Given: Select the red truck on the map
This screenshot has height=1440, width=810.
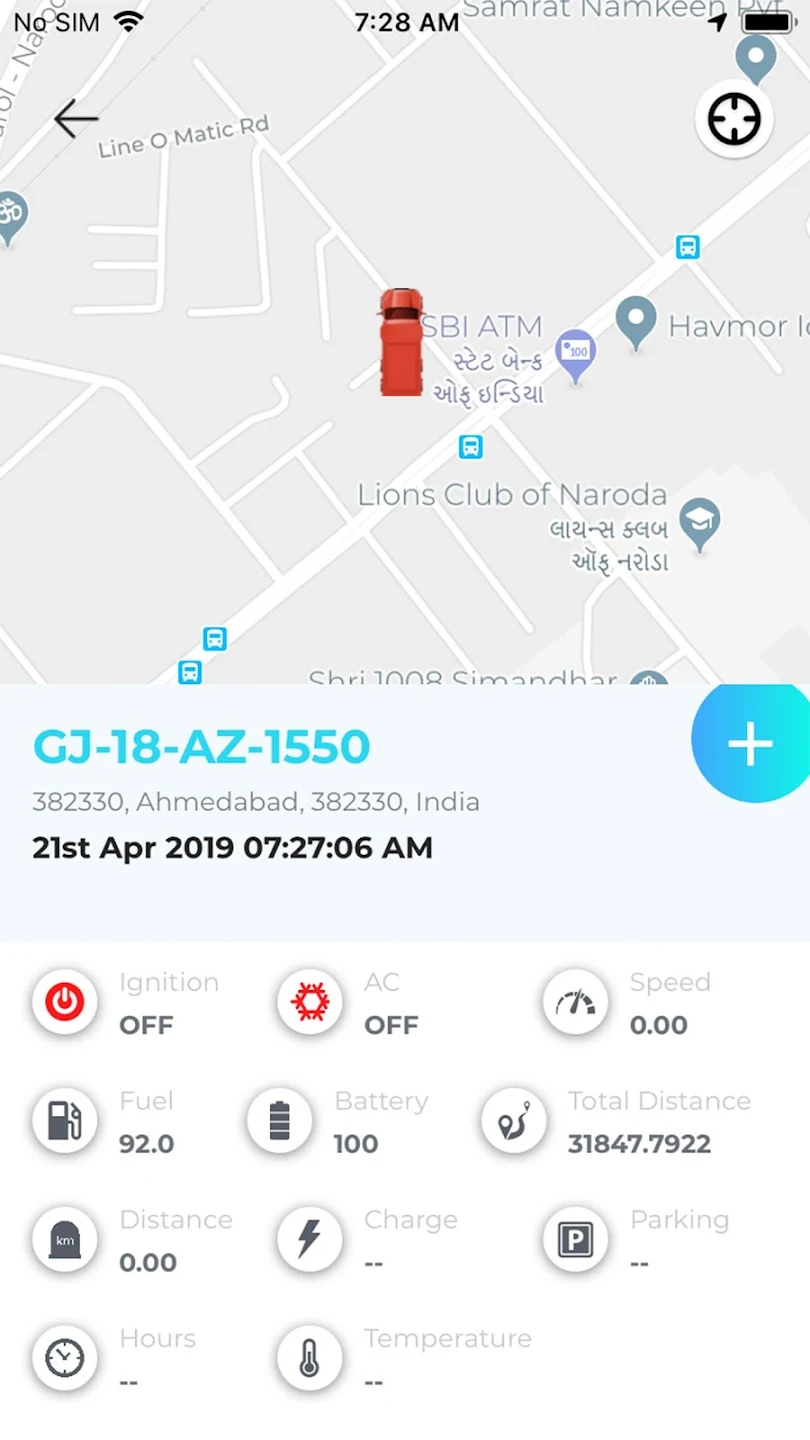Looking at the screenshot, I should (401, 340).
